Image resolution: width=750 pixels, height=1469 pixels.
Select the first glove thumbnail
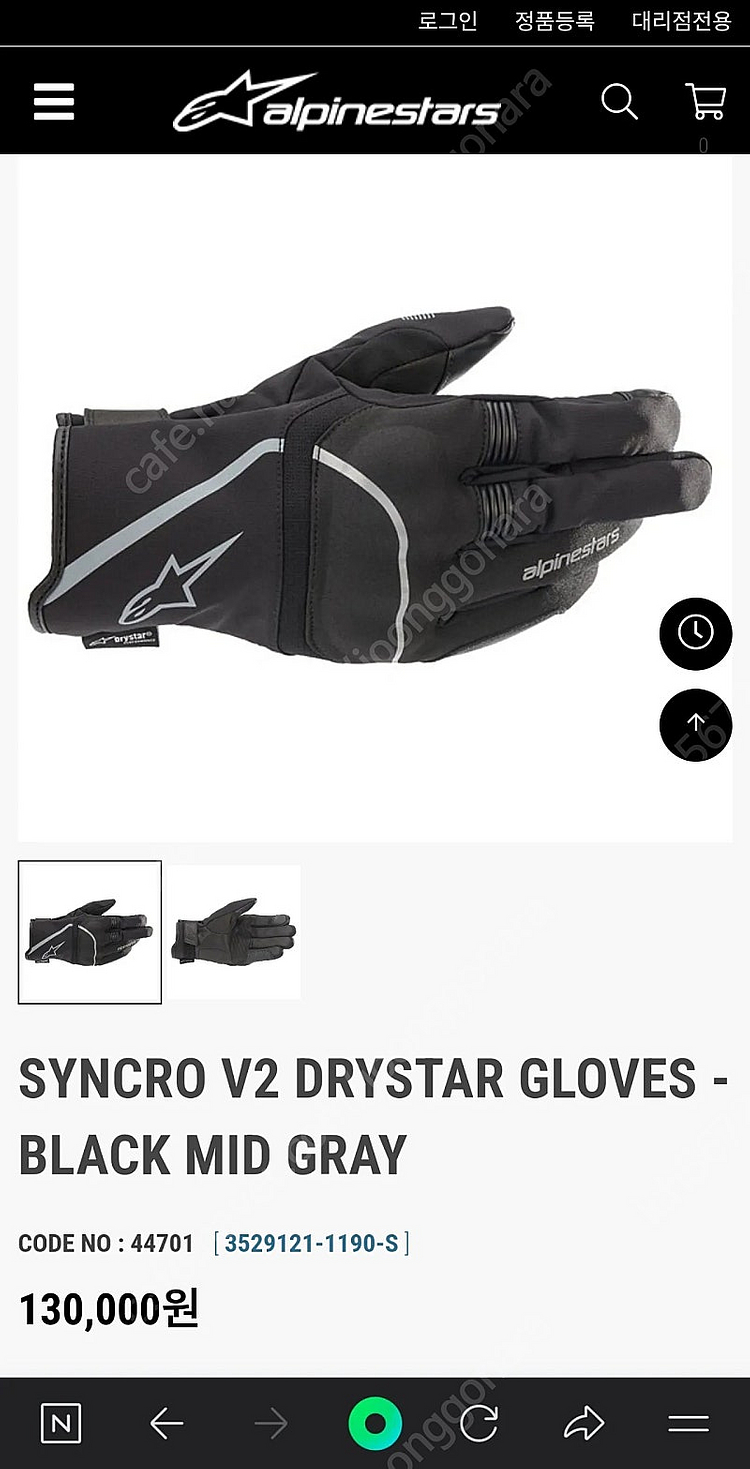[90, 931]
